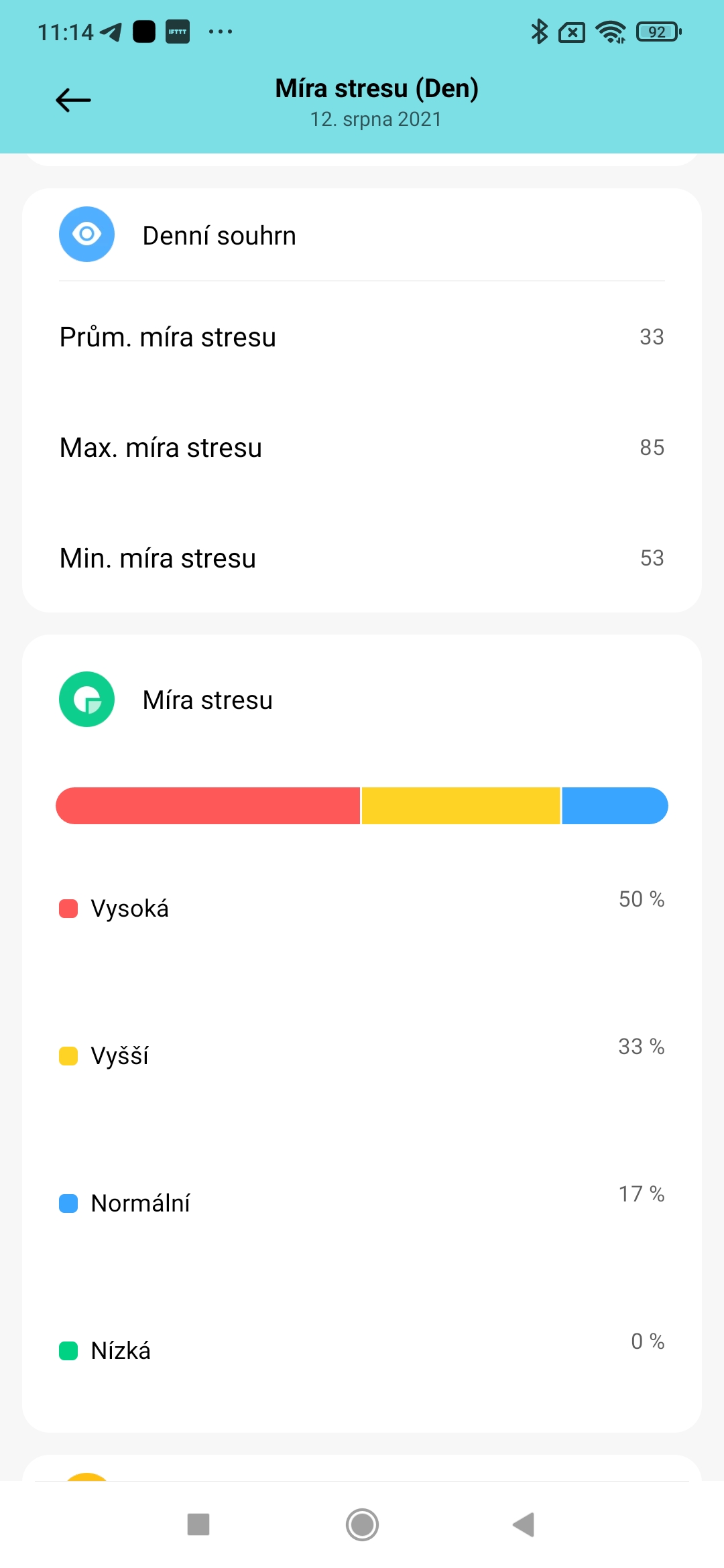Tap the system home button
The width and height of the screenshot is (724, 1568).
coord(362,1524)
